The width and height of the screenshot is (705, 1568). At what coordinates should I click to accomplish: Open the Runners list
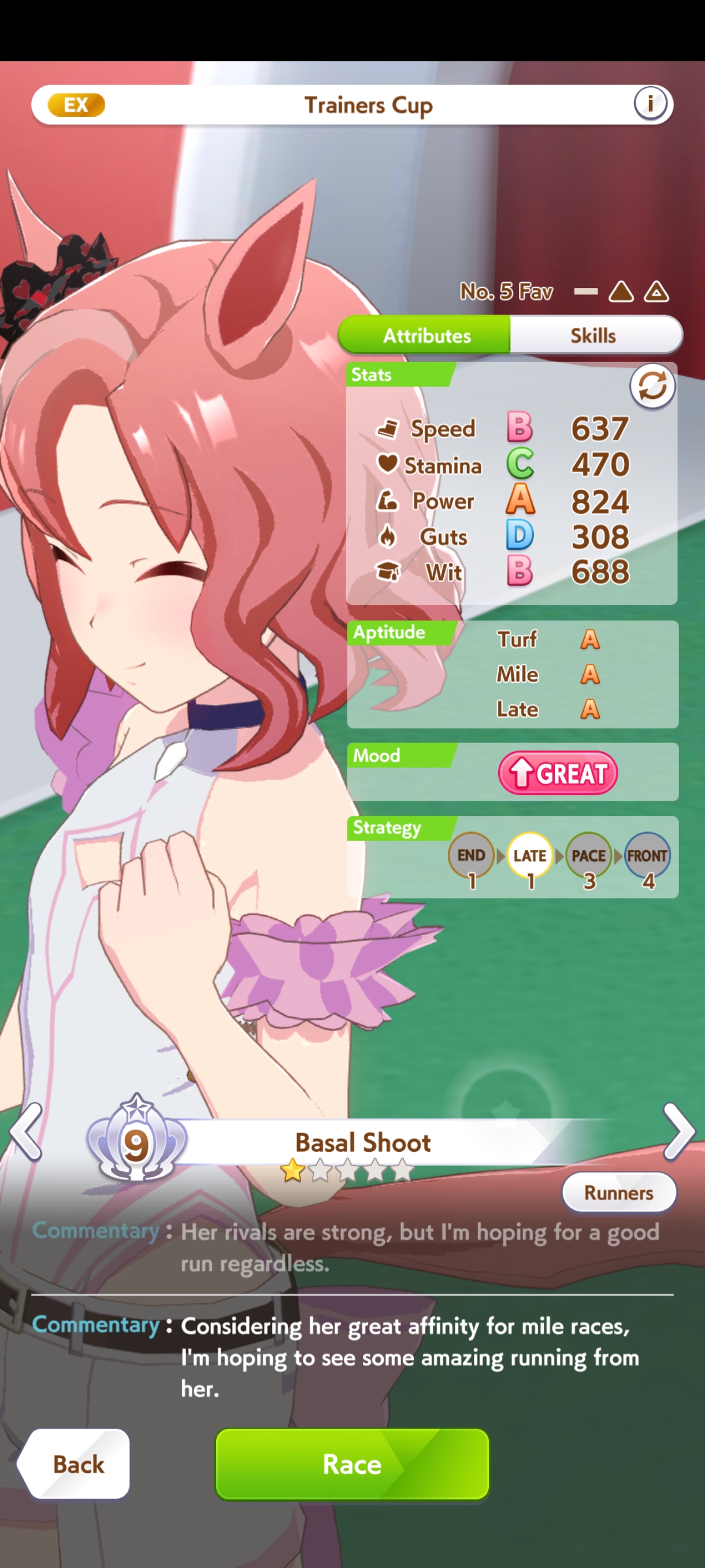point(619,1192)
